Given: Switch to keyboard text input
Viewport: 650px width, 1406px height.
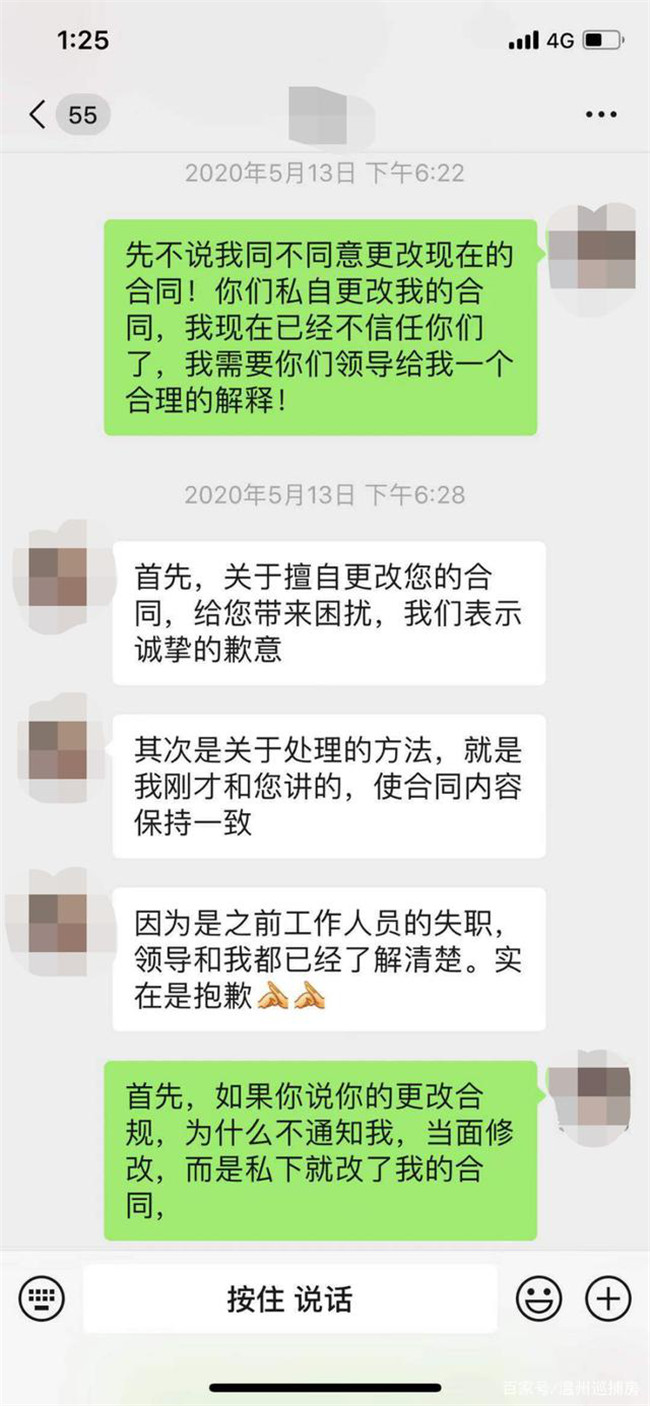Looking at the screenshot, I should tap(42, 1299).
